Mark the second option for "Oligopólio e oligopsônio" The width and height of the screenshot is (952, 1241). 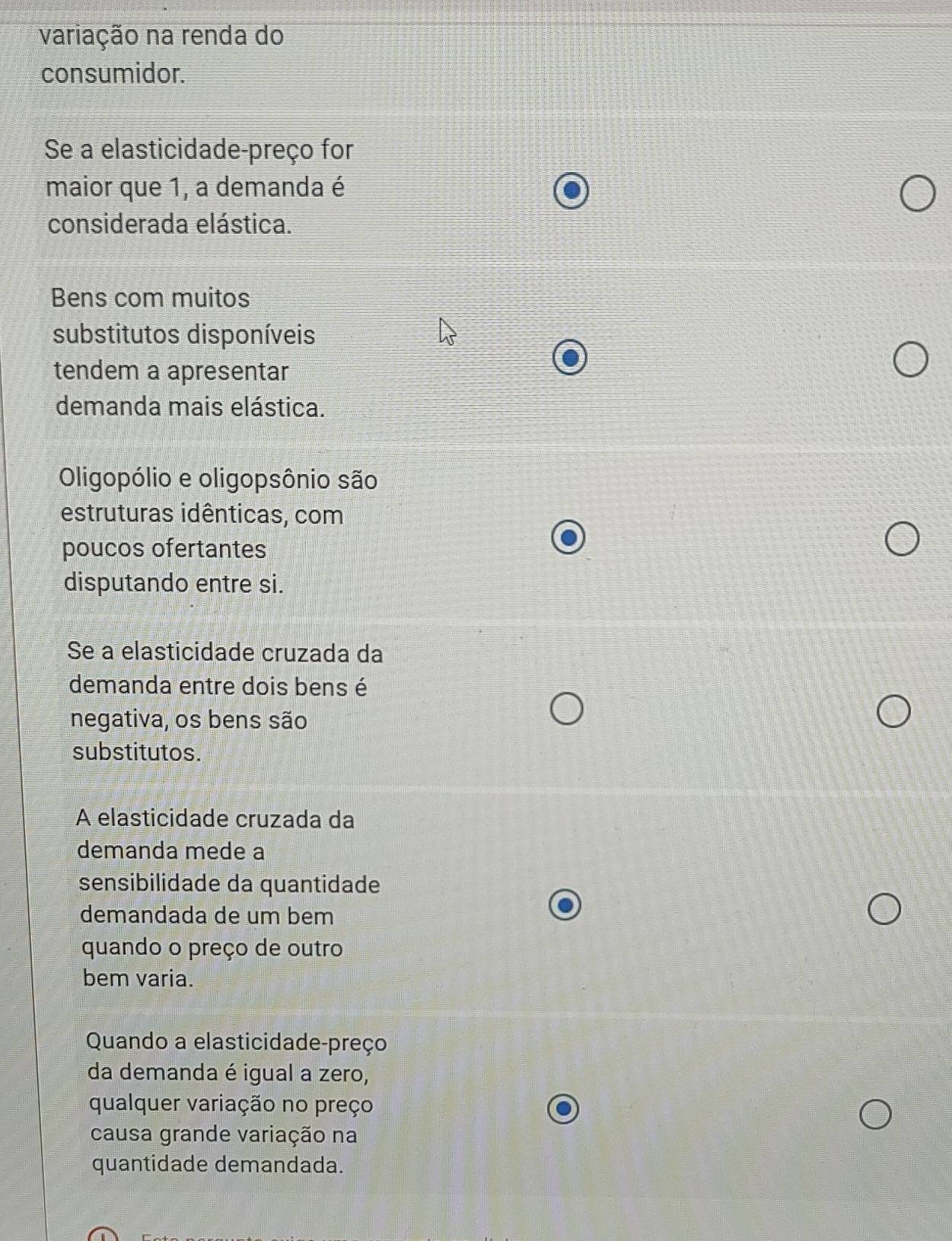pos(903,540)
